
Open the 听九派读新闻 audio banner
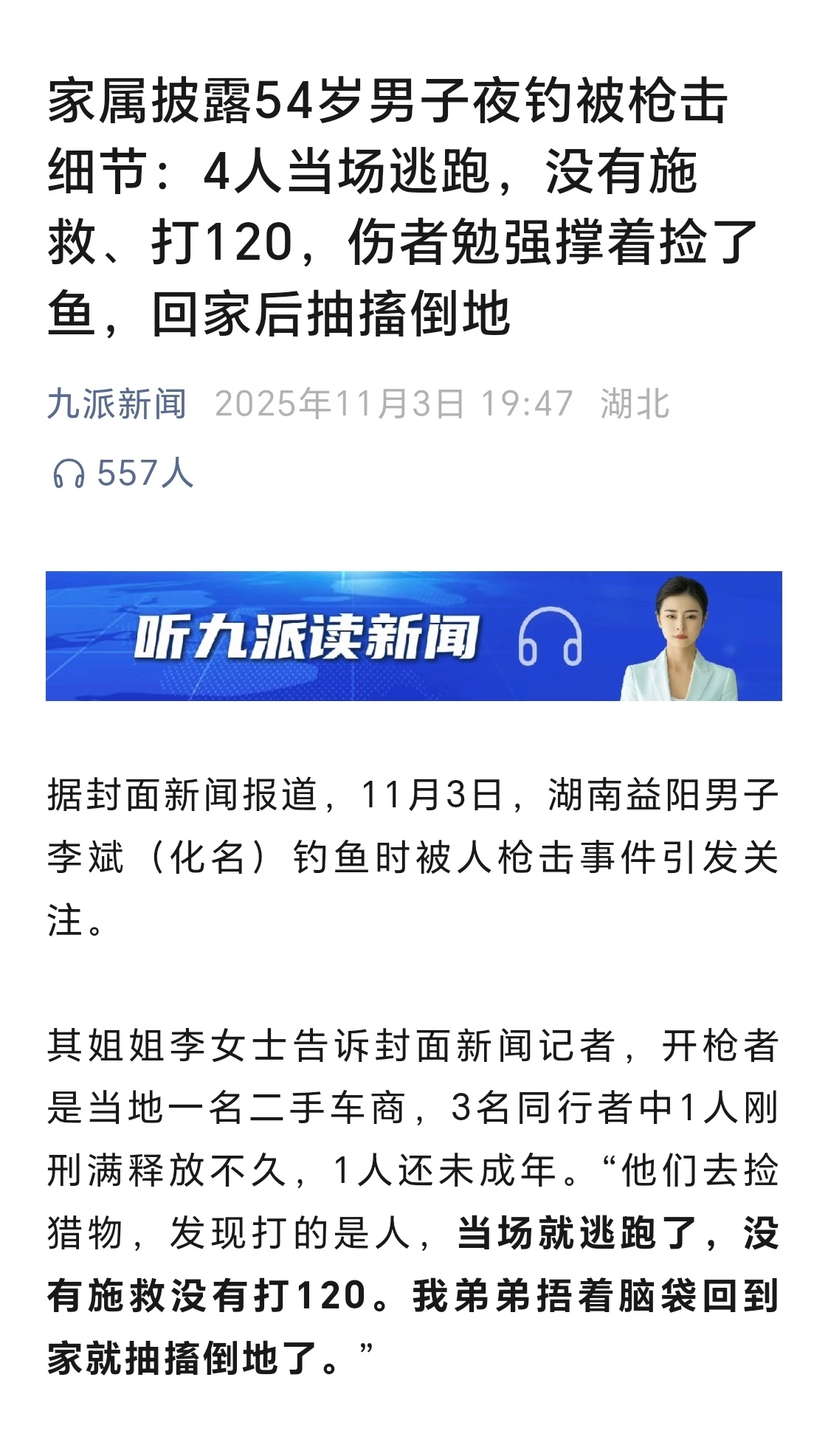click(x=413, y=635)
